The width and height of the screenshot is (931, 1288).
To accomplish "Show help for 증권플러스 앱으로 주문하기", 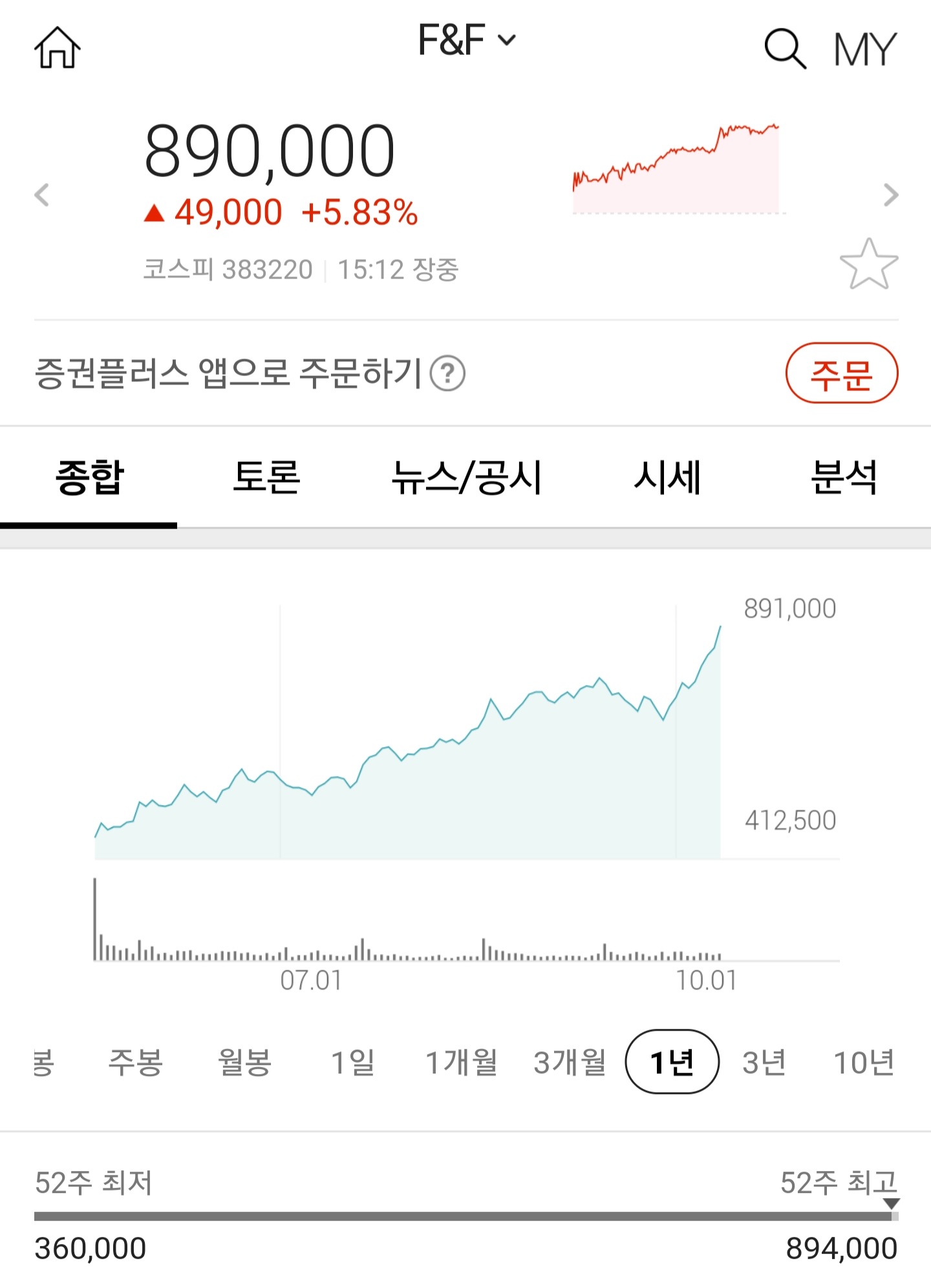I will (447, 374).
